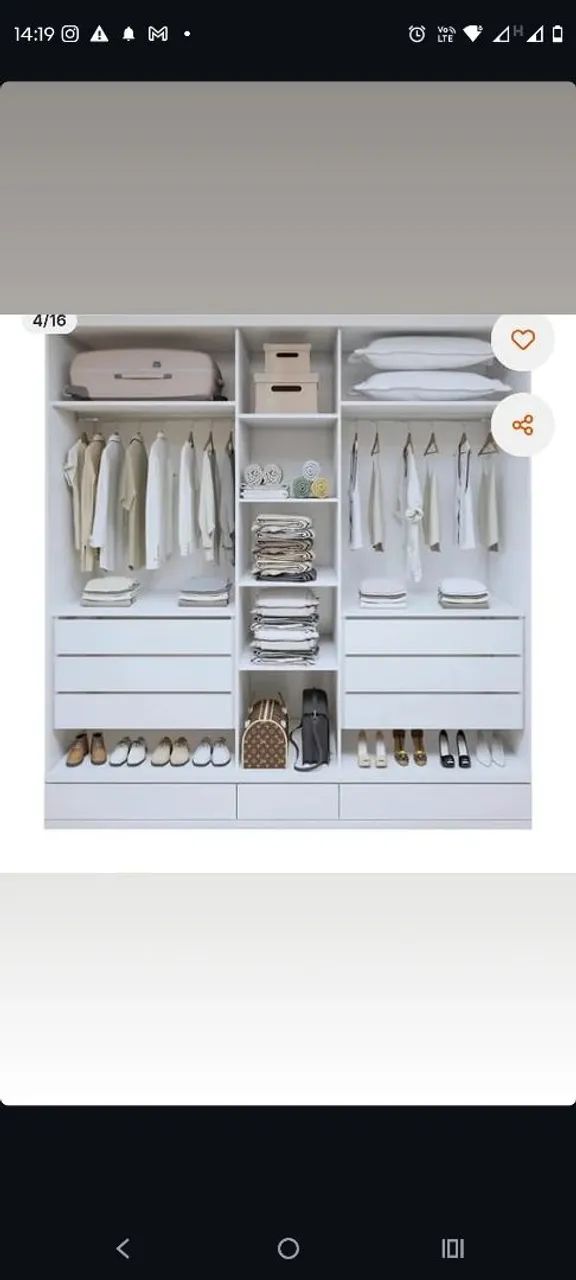Viewport: 576px width, 1280px height.
Task: Share this wardrobe listing
Action: tap(522, 425)
